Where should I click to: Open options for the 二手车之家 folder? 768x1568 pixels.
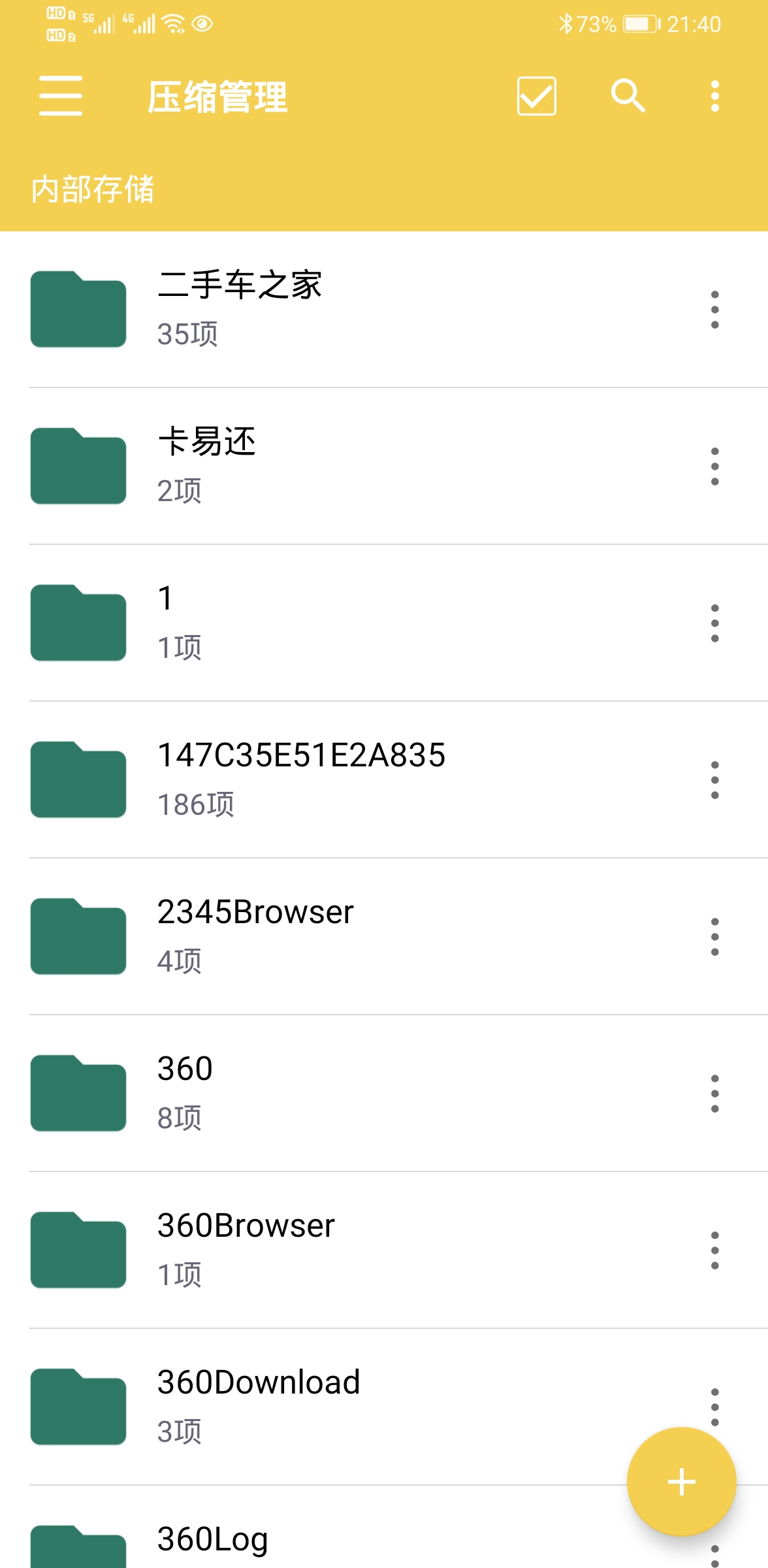click(x=715, y=310)
